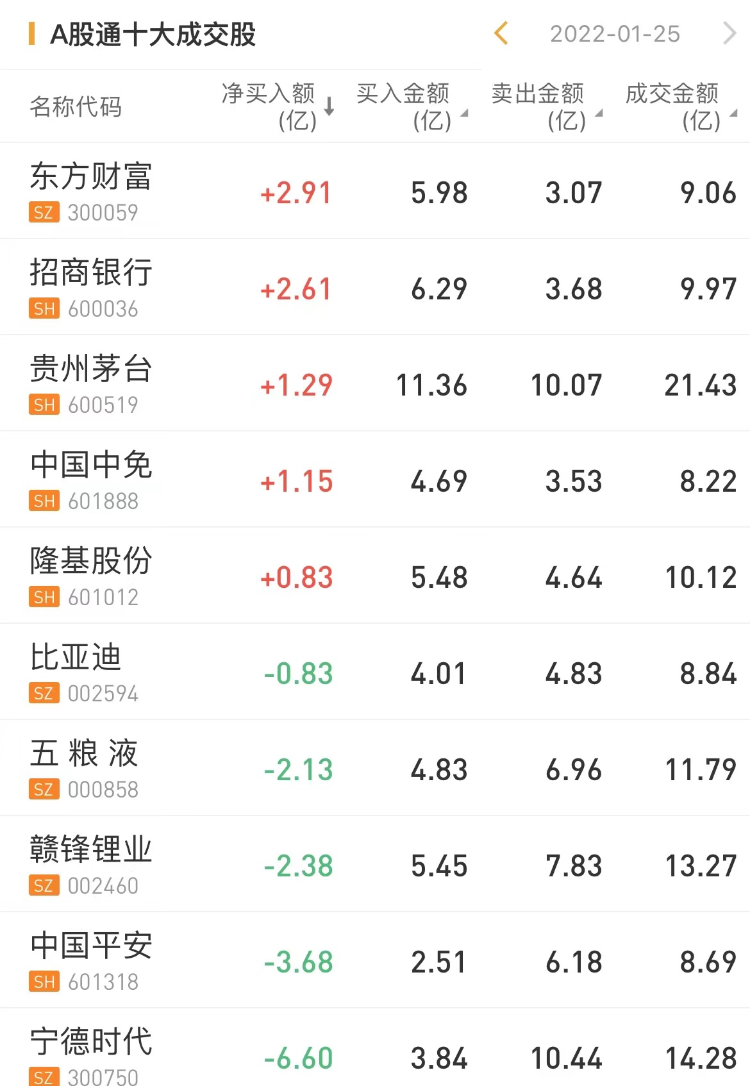View 宁德时代 stock page
750x1086 pixels.
(91, 1050)
